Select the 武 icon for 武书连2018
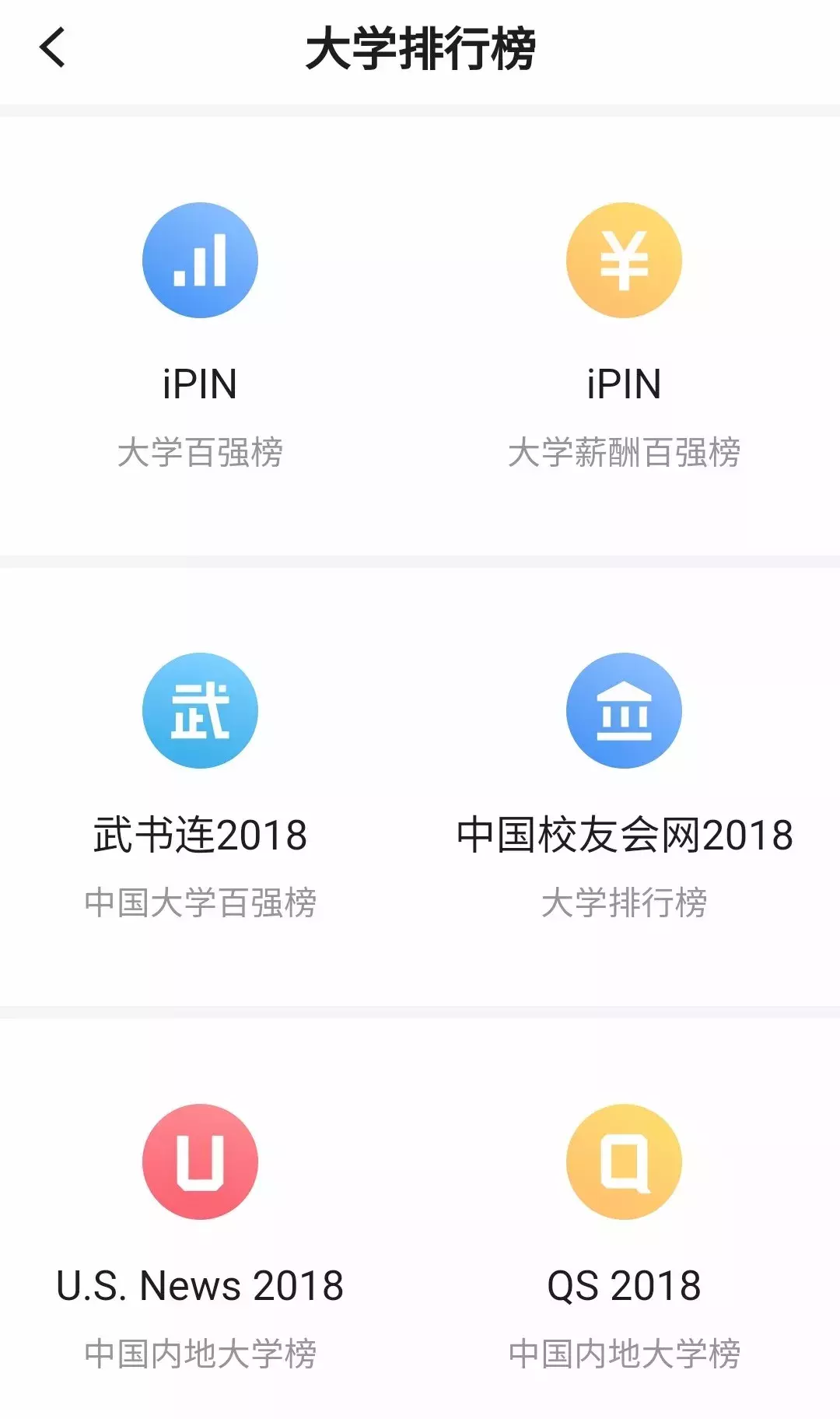Image resolution: width=840 pixels, height=1419 pixels. click(x=200, y=710)
